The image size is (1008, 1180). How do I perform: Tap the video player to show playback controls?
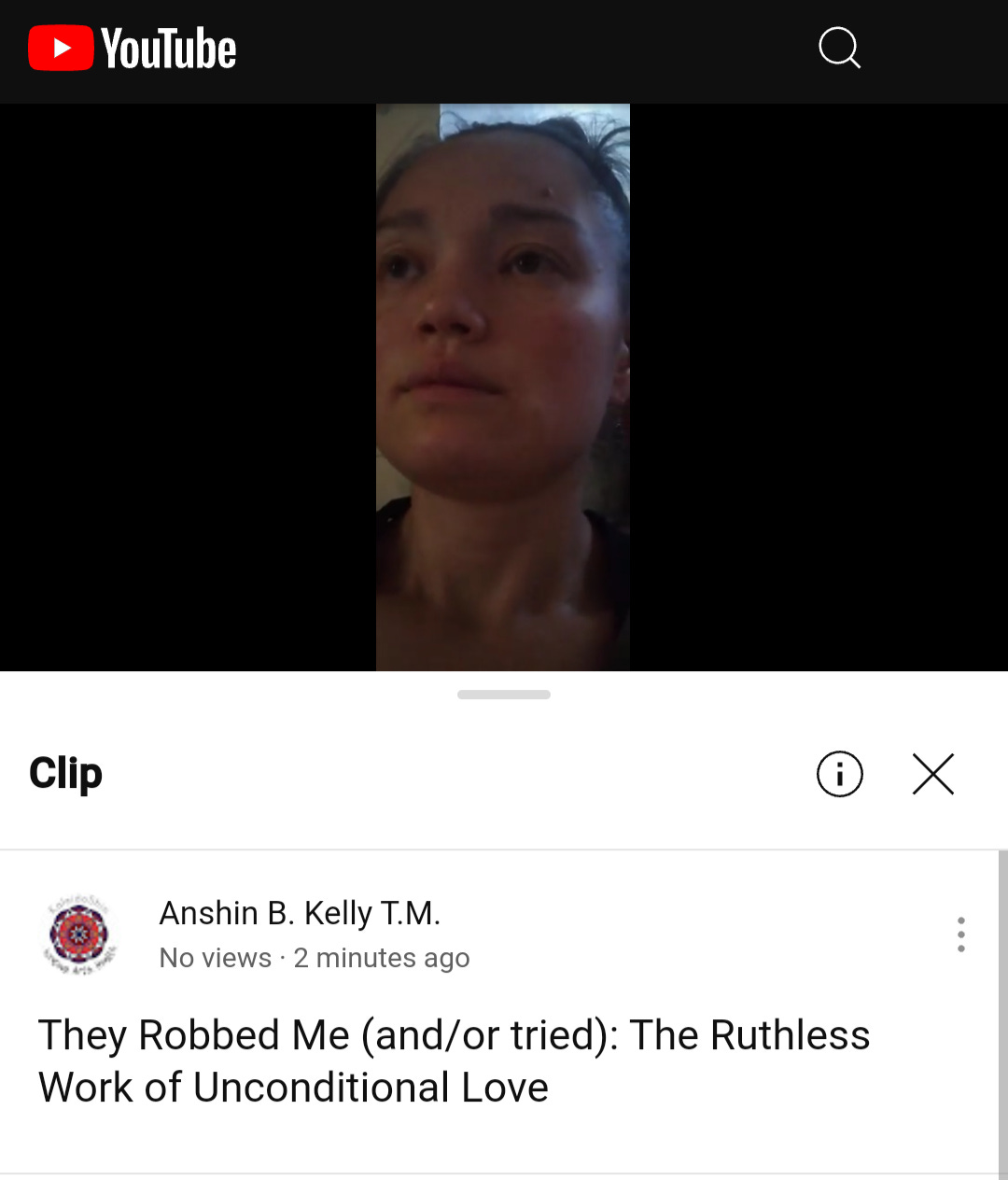pos(503,386)
